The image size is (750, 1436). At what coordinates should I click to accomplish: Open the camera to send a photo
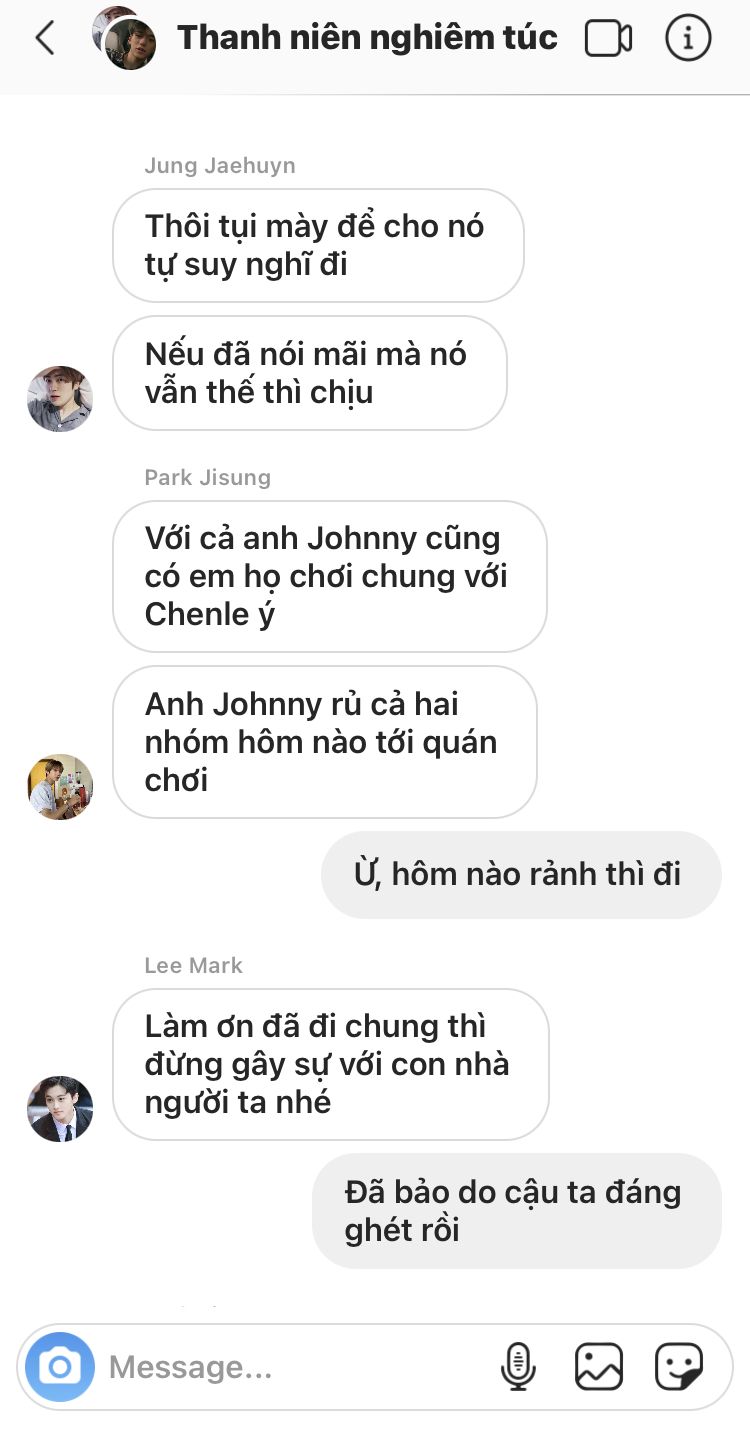[60, 1366]
